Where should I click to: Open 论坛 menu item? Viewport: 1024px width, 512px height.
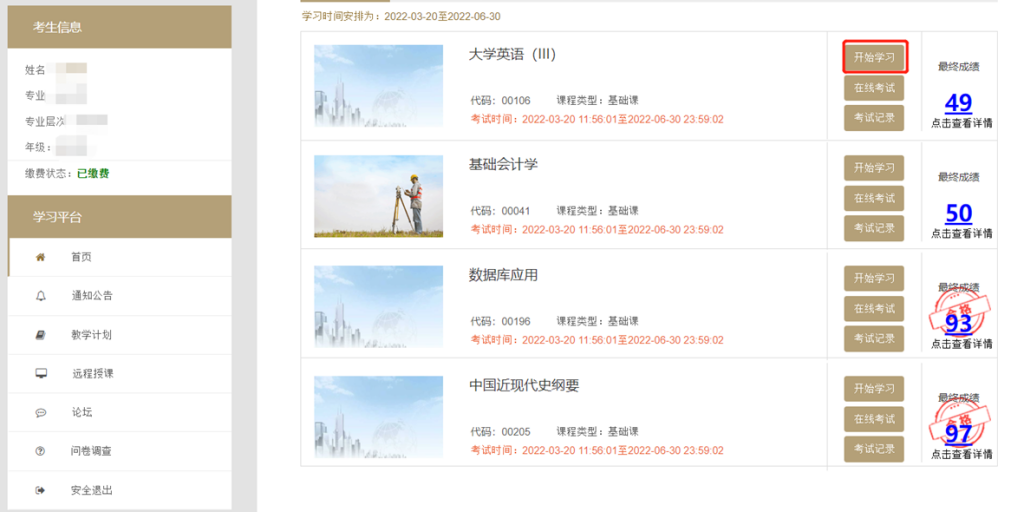pyautogui.click(x=81, y=412)
